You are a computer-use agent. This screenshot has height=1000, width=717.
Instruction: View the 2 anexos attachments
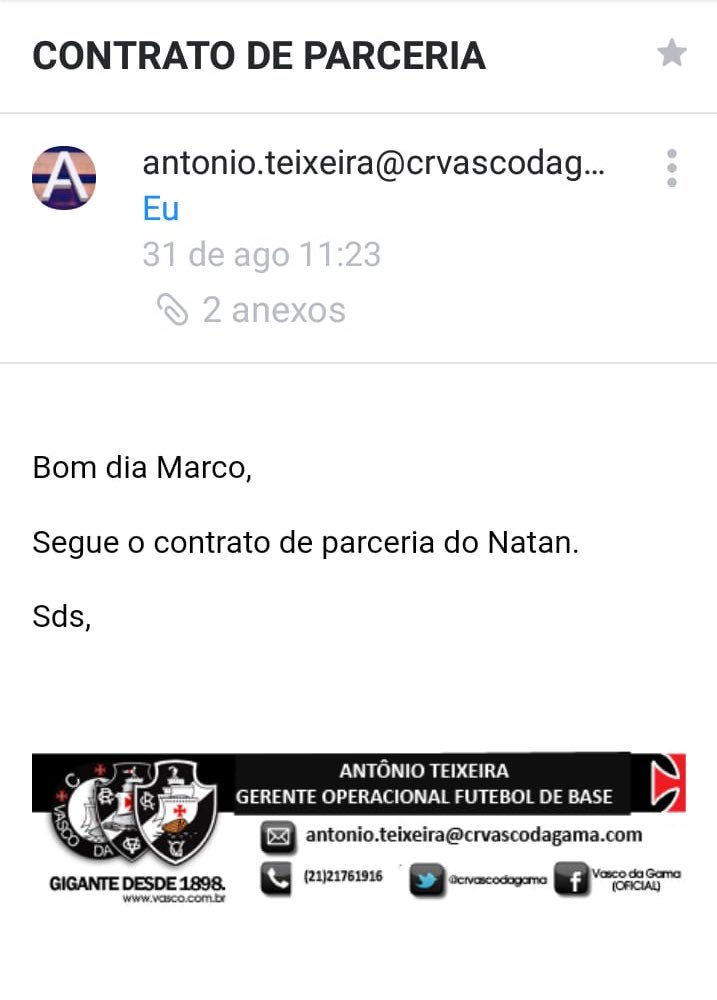253,310
